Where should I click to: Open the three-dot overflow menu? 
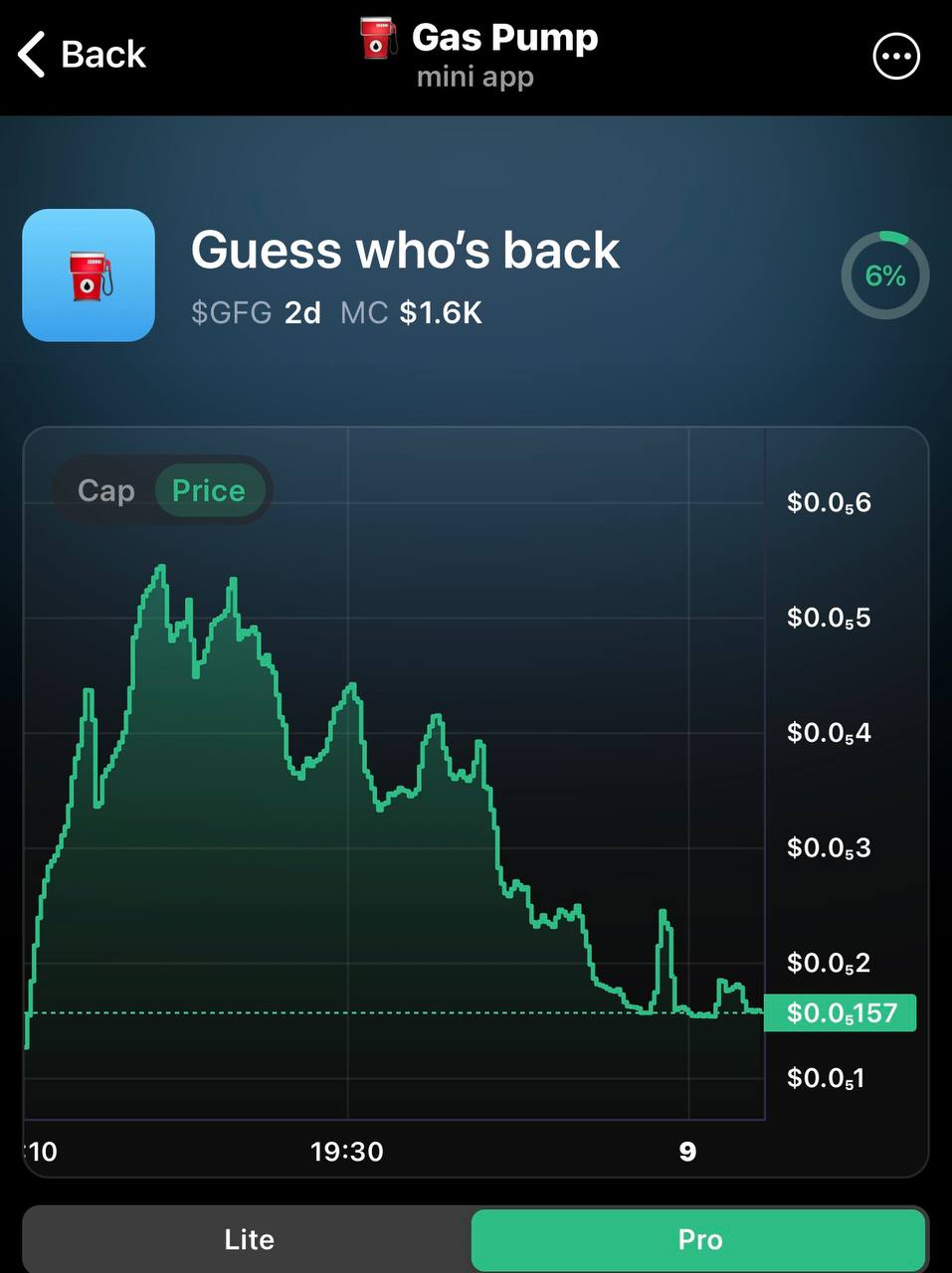pos(895,57)
